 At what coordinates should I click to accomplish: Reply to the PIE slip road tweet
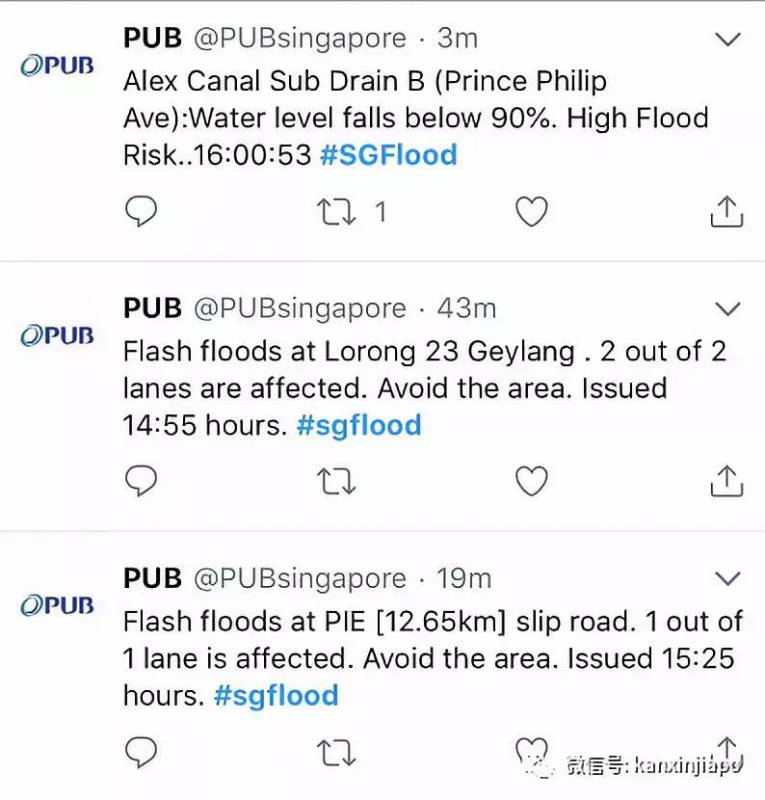[141, 751]
